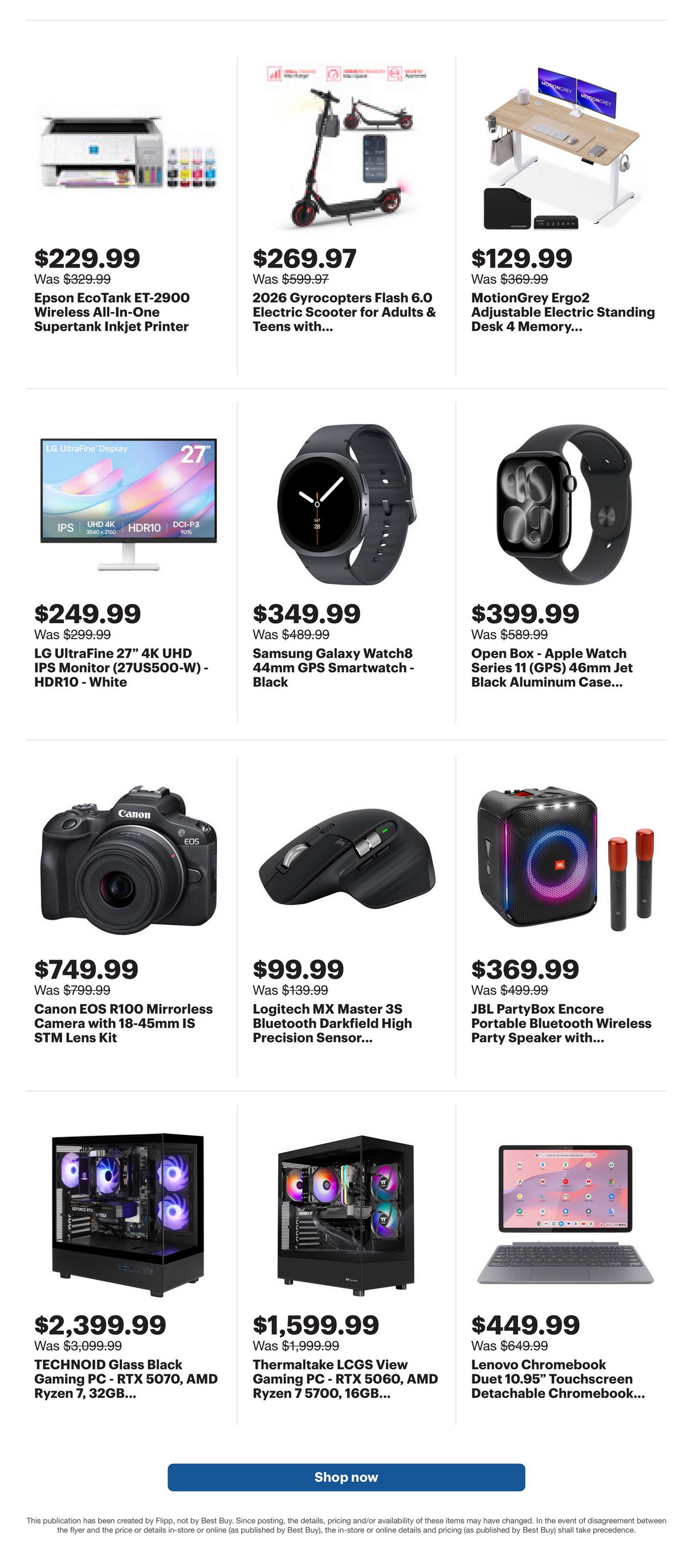Select the LG UltraFine 27" 4K monitor
Image resolution: width=693 pixels, height=1568 pixels.
pos(128,561)
